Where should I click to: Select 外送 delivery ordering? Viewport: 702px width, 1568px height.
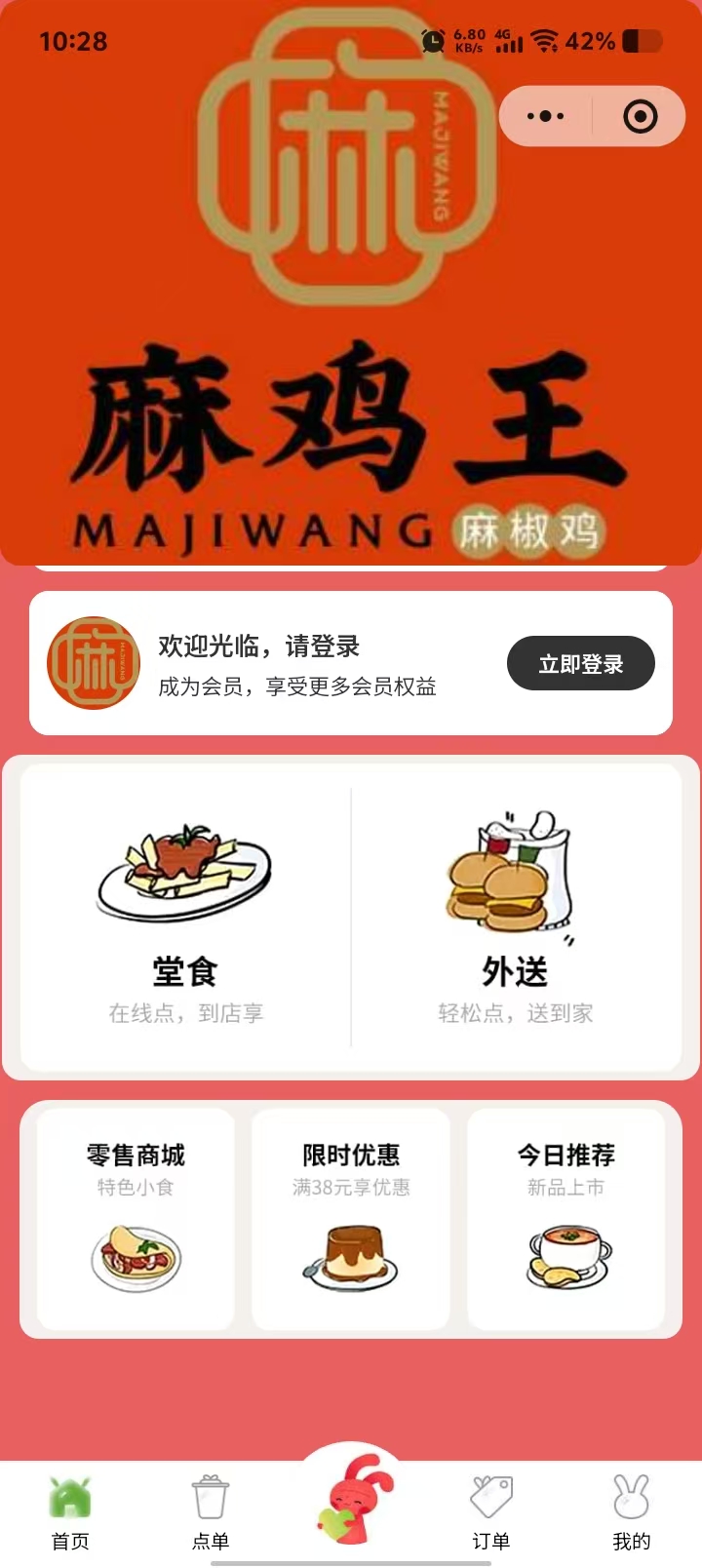[515, 917]
